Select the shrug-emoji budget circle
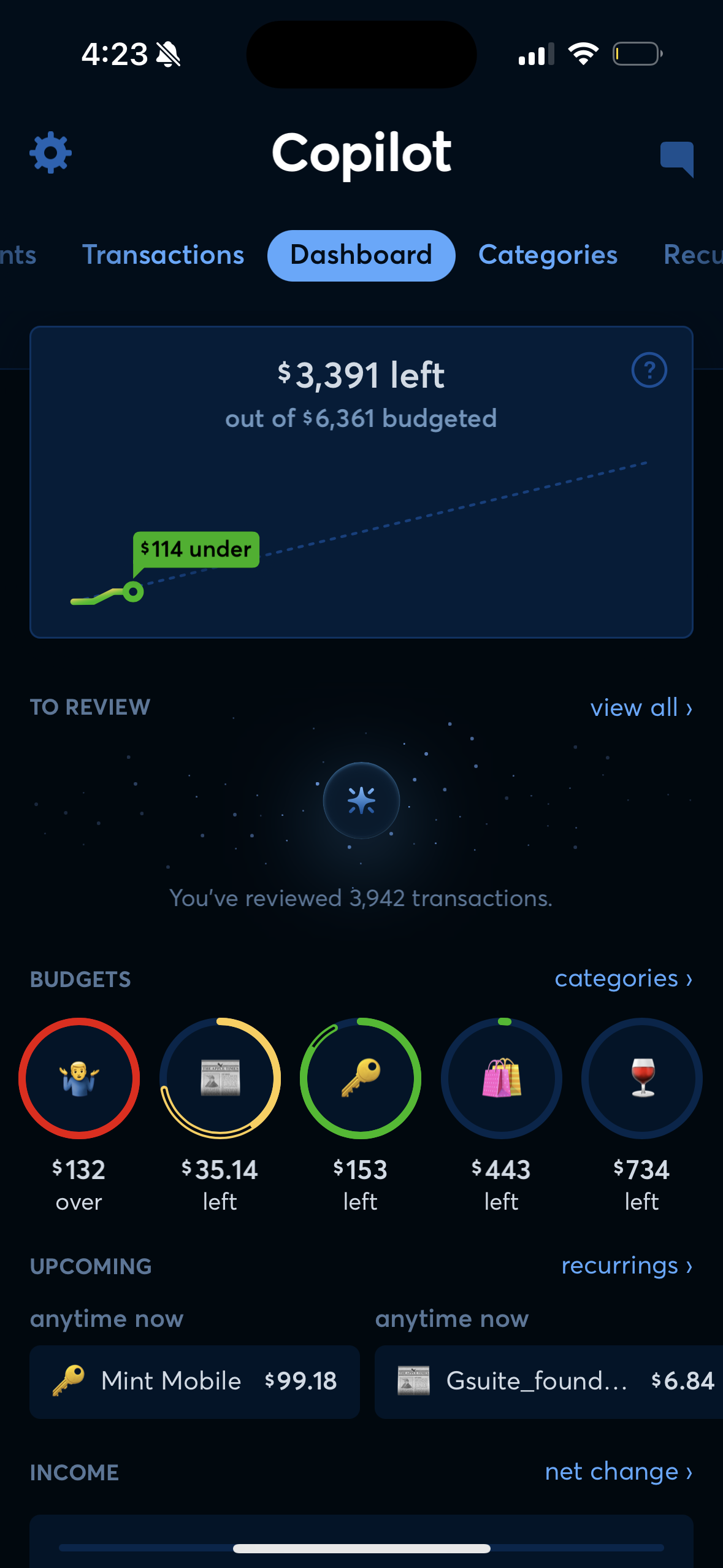This screenshot has height=1568, width=723. (79, 1078)
